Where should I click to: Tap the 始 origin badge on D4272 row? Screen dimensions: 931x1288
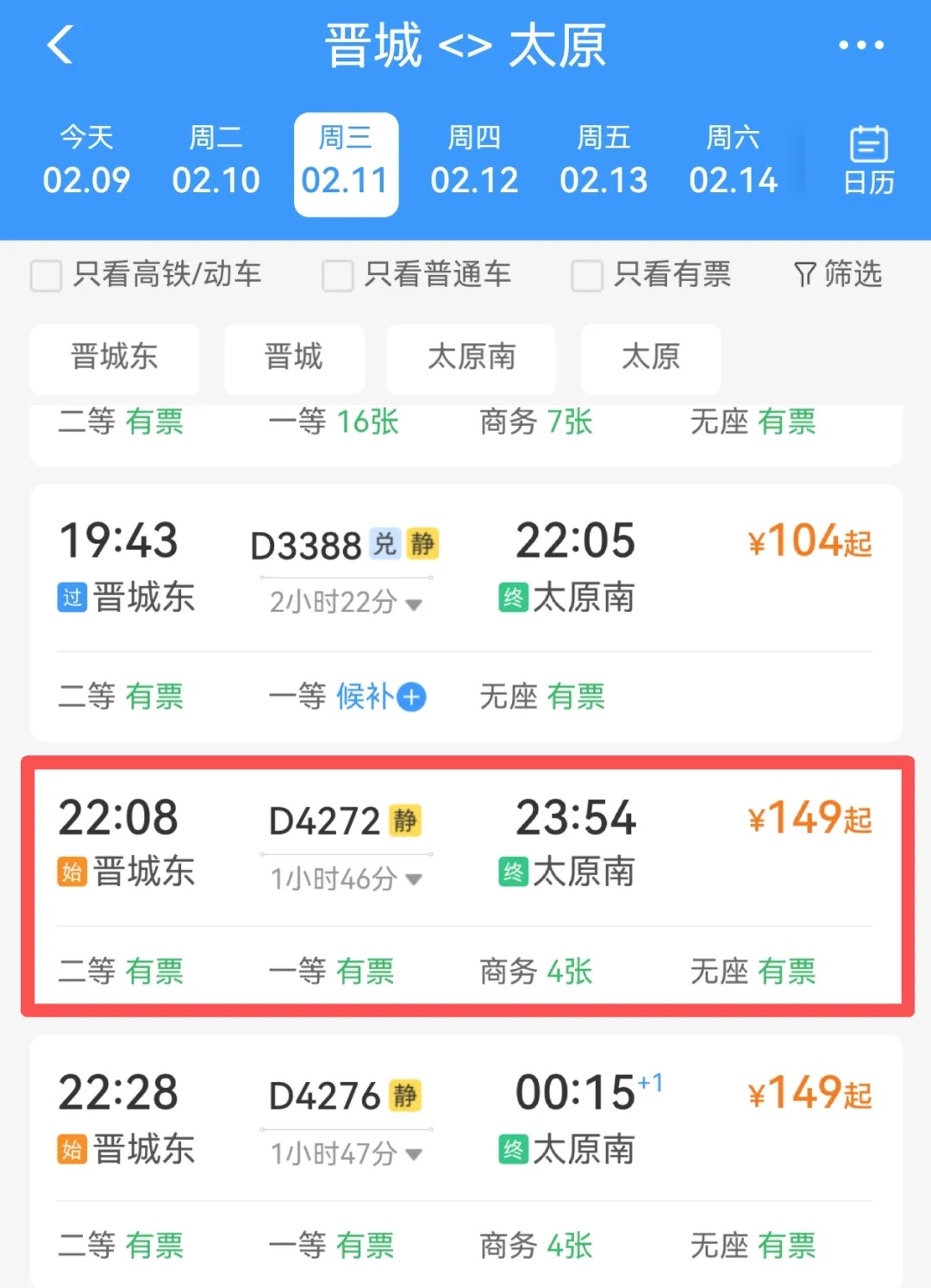72,872
